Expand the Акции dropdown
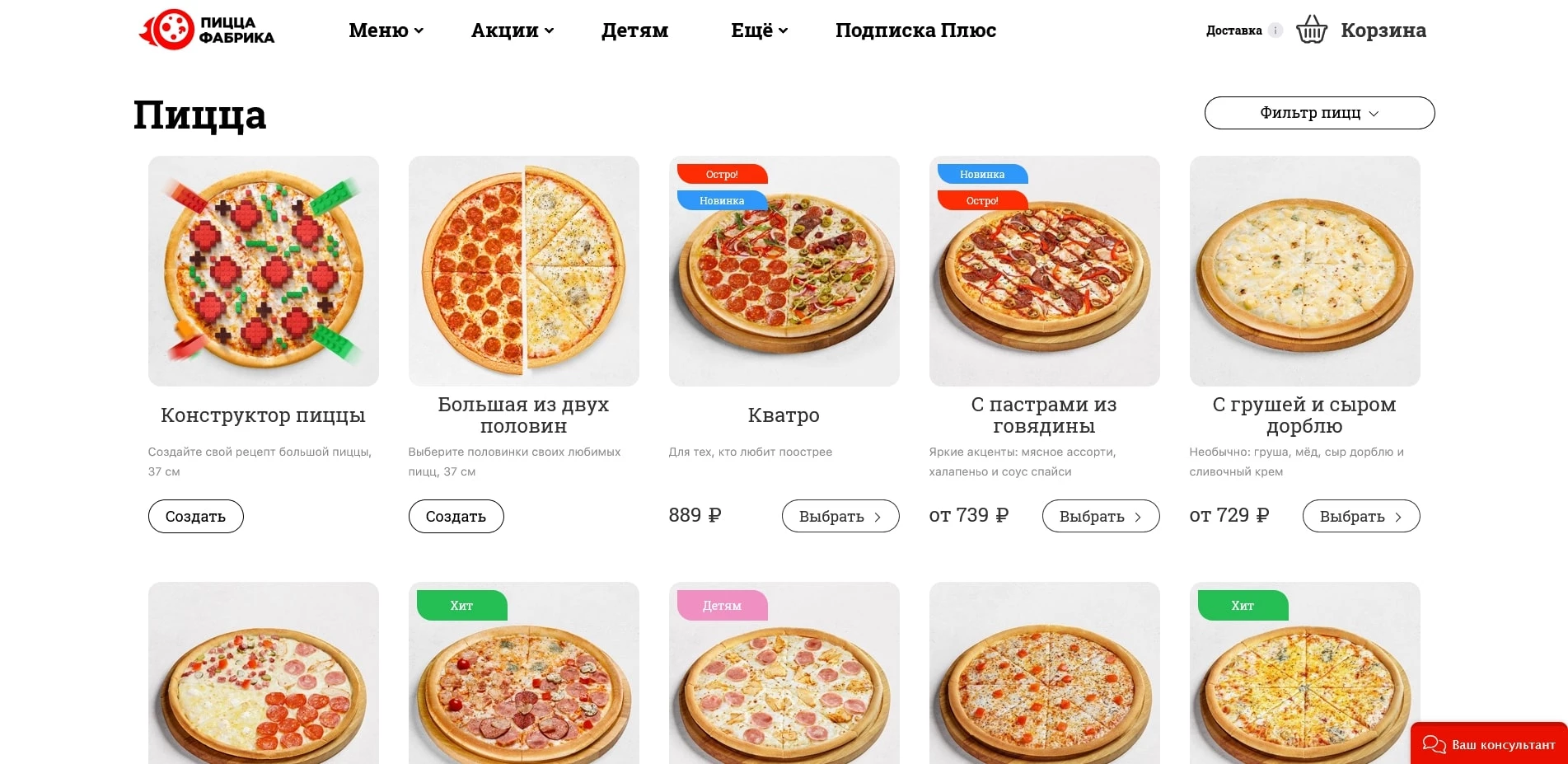This screenshot has width=1568, height=764. 512,30
